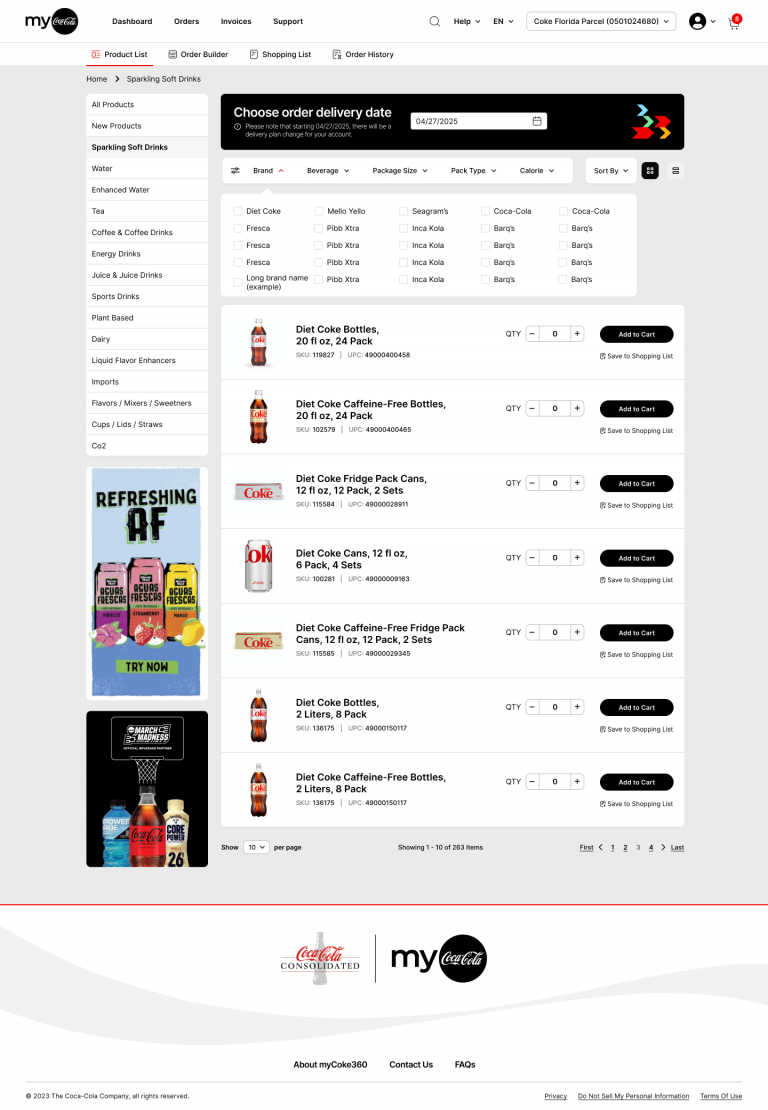Add Diet Coke Bottles 20 fl oz to cart

click(x=636, y=334)
